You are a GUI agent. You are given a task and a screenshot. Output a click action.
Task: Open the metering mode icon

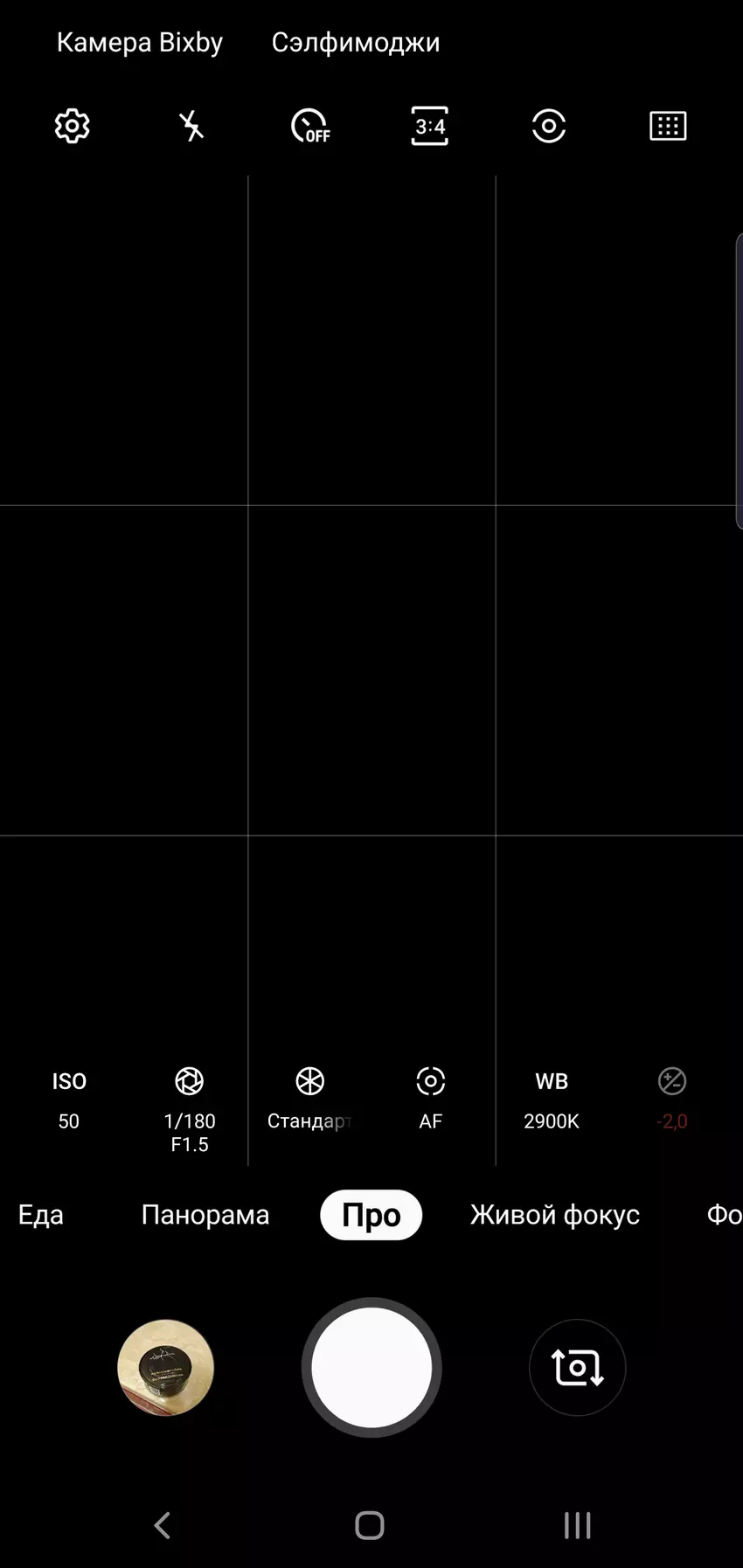click(549, 127)
